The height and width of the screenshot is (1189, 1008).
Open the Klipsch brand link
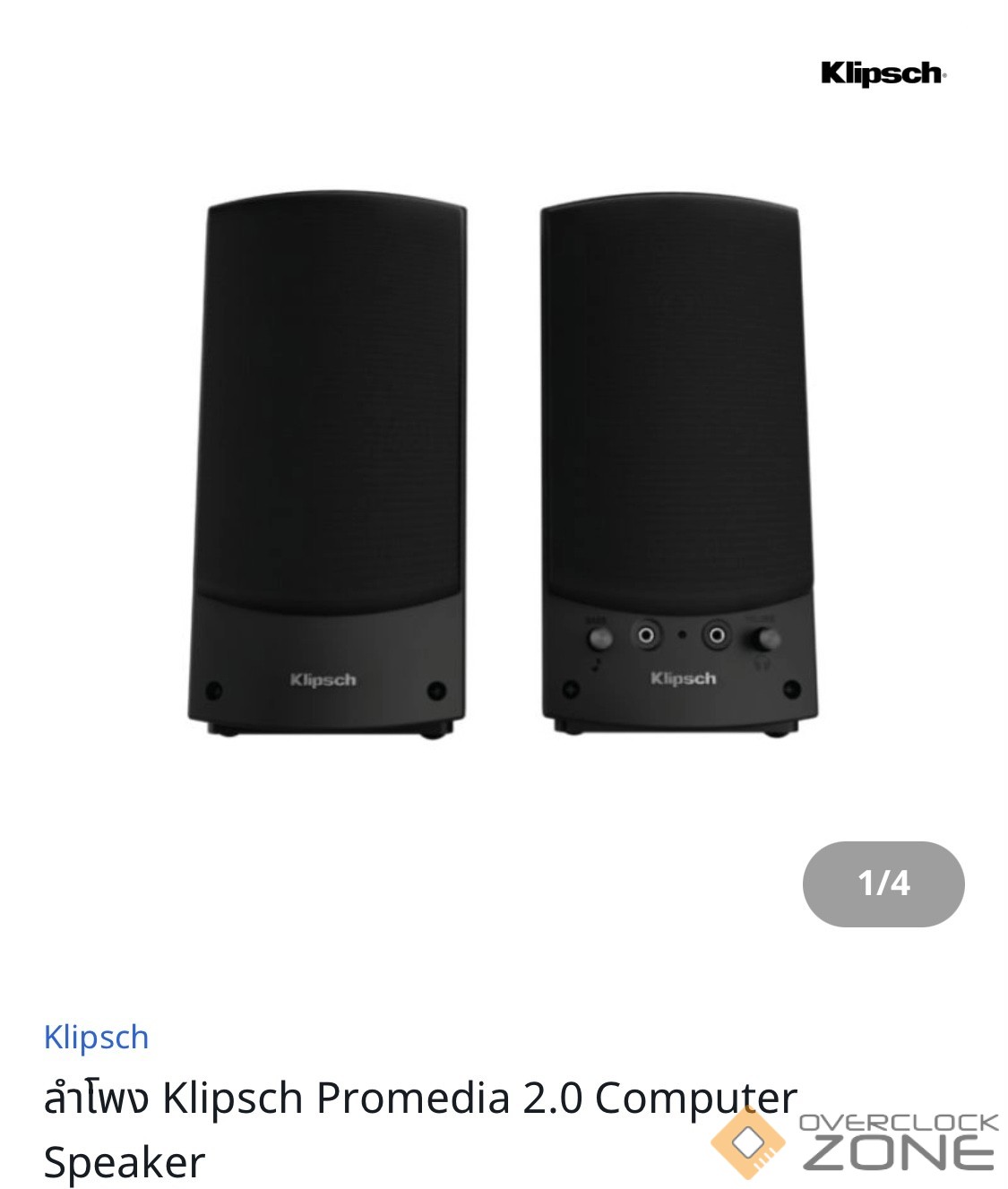(x=96, y=1037)
